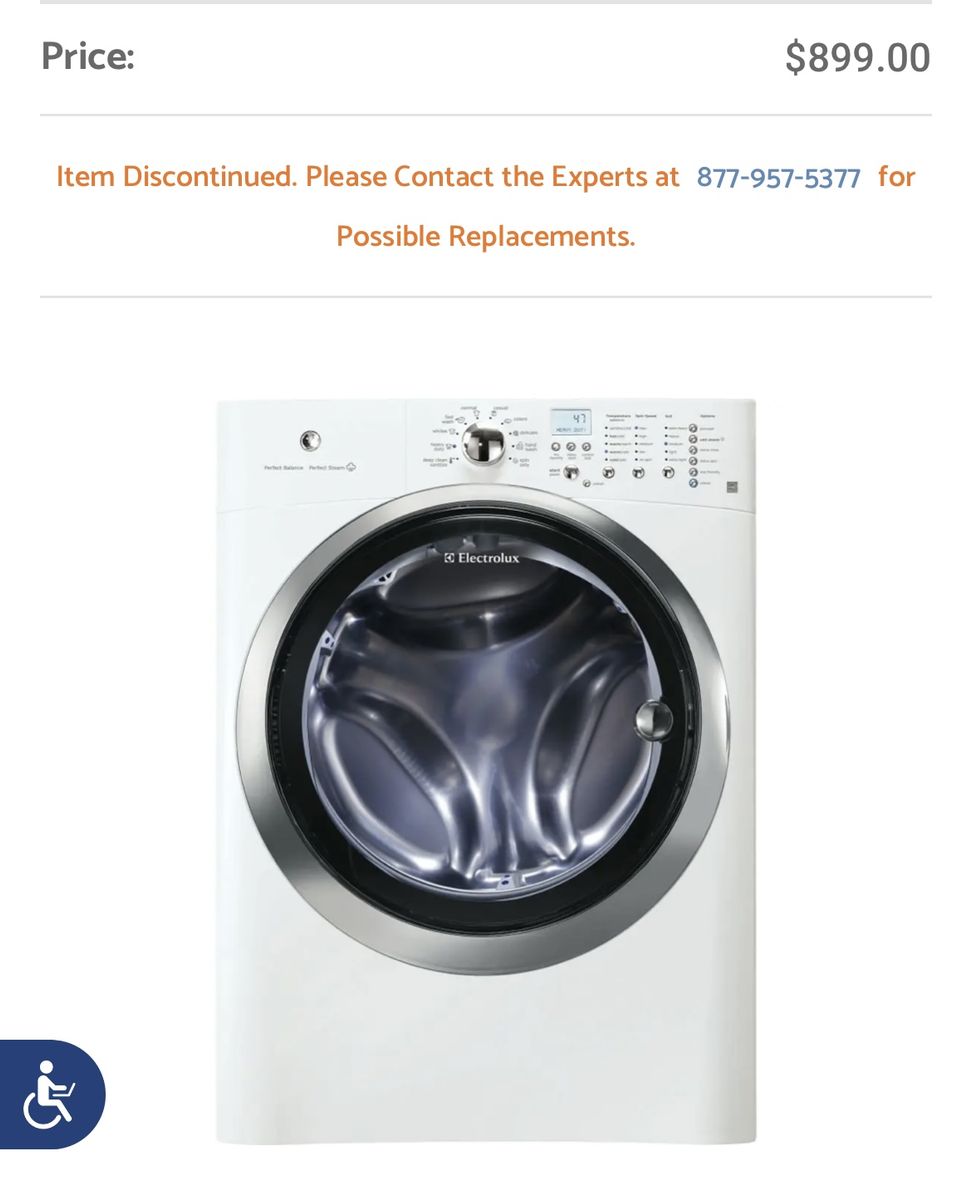The image size is (972, 1200).
Task: Open the accessibility options widget
Action: (52, 1094)
